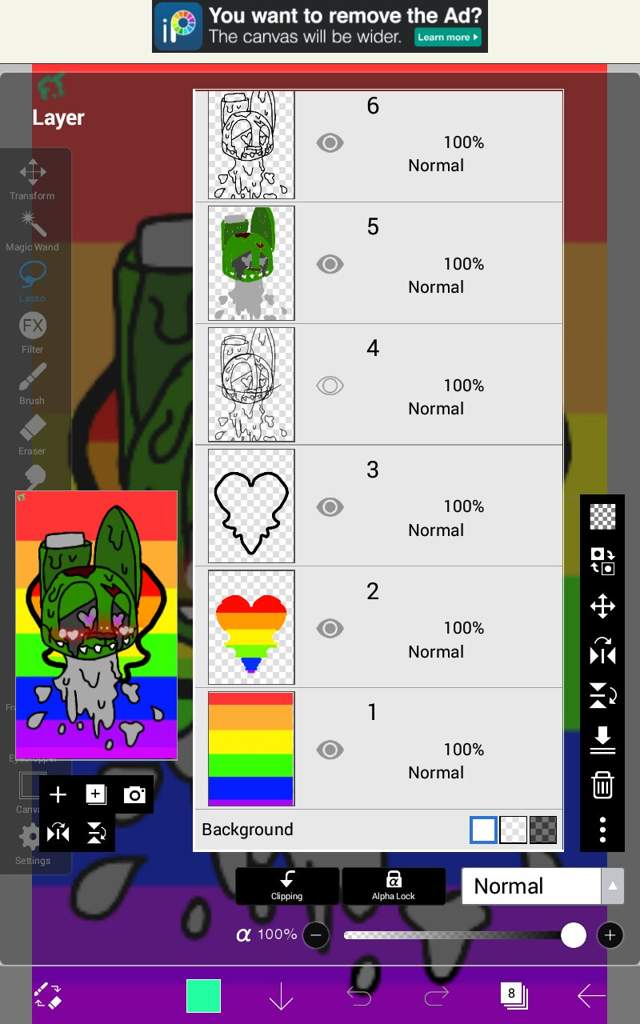Open the three-dot layer menu
Viewport: 640px width, 1024px height.
pyautogui.click(x=603, y=829)
